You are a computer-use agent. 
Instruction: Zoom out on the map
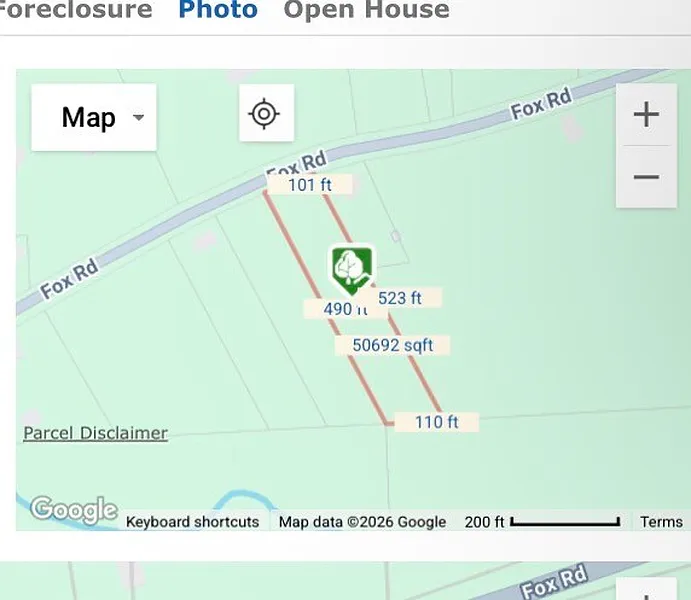[646, 178]
